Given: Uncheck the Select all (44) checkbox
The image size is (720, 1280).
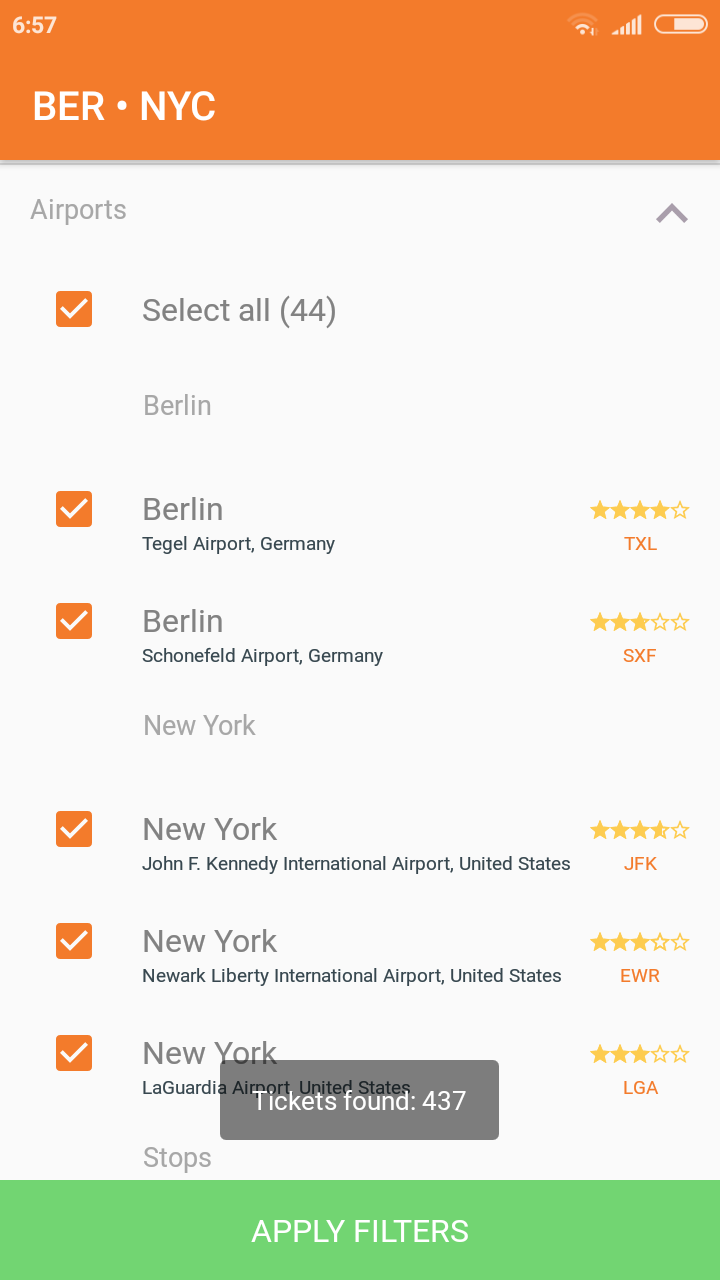Looking at the screenshot, I should pos(74,309).
